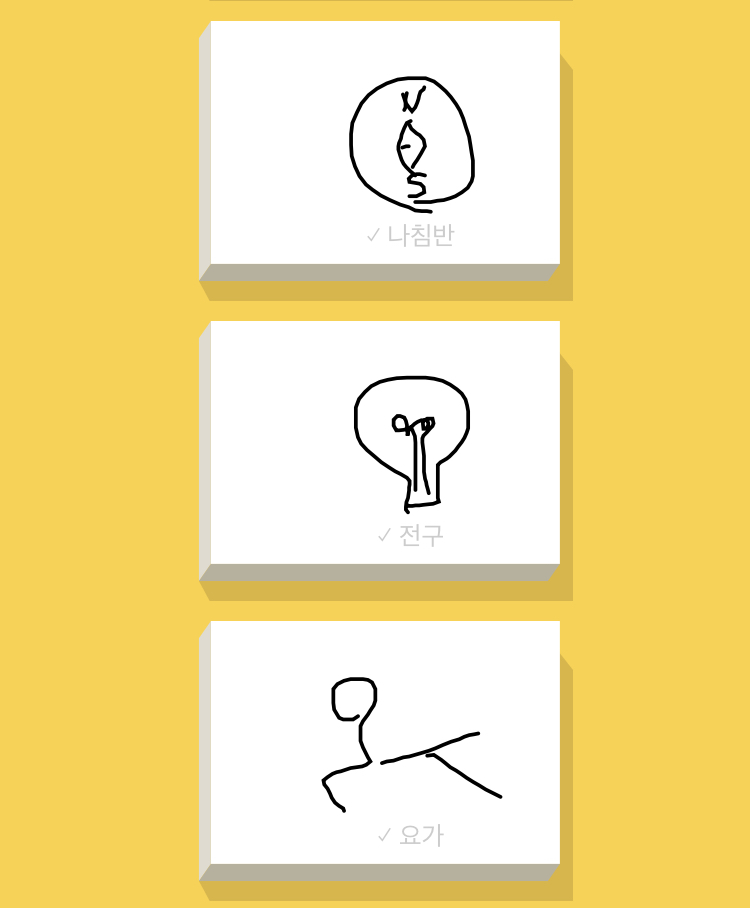This screenshot has height=908, width=750.
Task: Select the 요가 yoga drawing card
Action: click(x=385, y=743)
